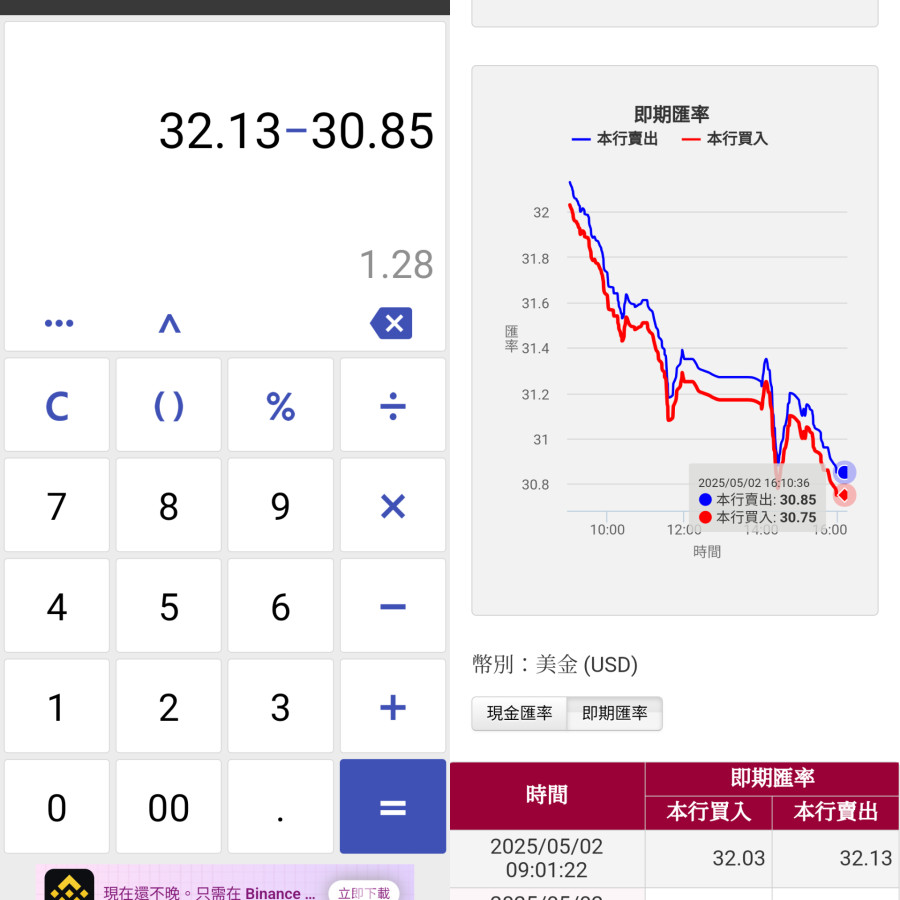
Task: Delete the last digit with backspace
Action: coord(391,323)
